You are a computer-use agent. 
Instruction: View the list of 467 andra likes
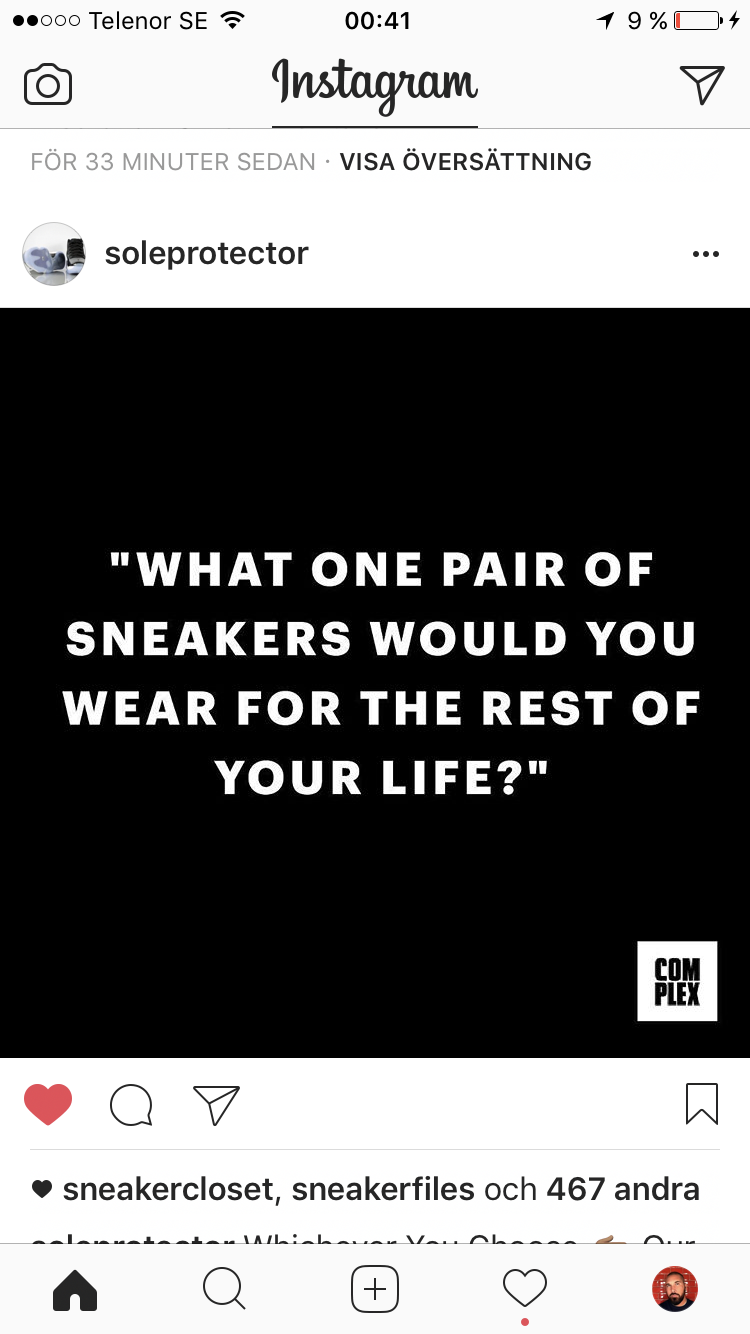[x=623, y=1189]
